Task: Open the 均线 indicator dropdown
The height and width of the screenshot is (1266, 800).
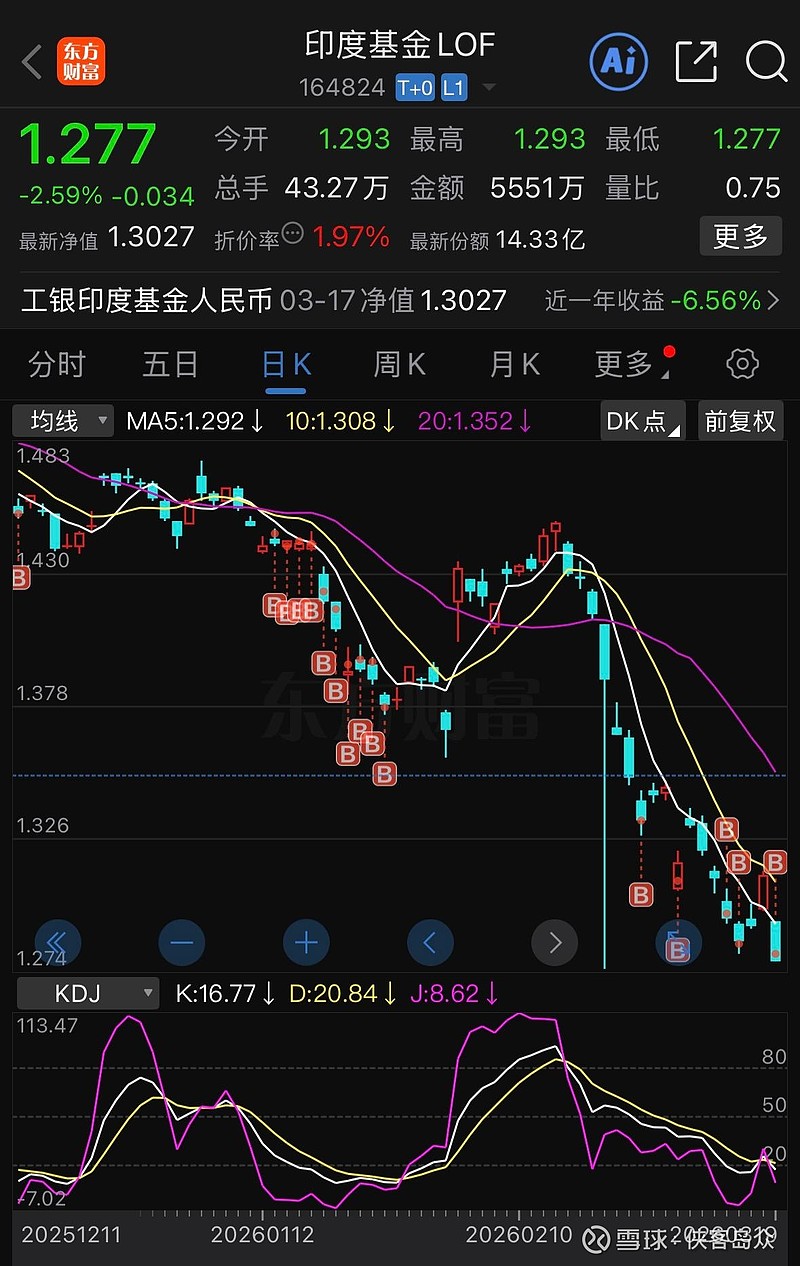Action: pos(62,421)
